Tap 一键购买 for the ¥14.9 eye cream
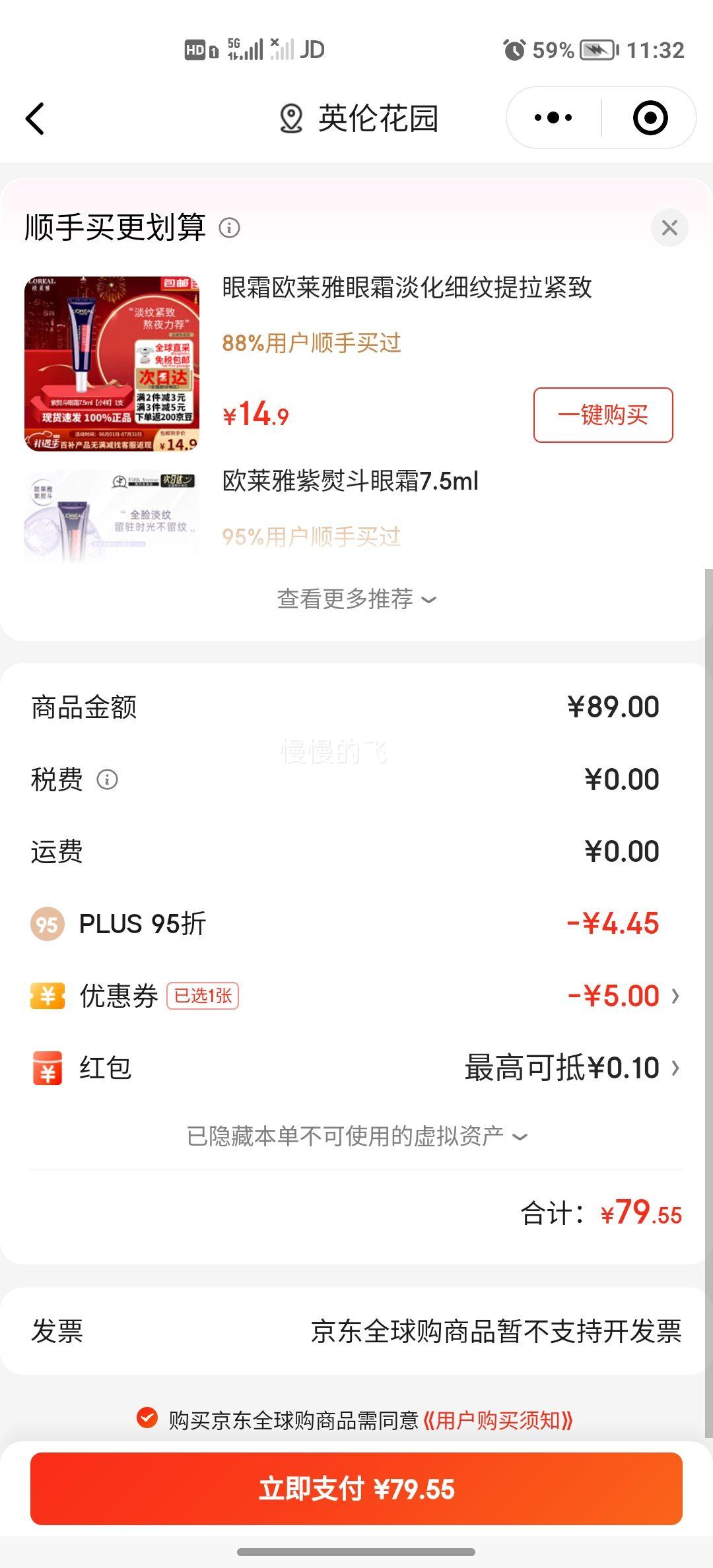The height and width of the screenshot is (1568, 713). 603,415
